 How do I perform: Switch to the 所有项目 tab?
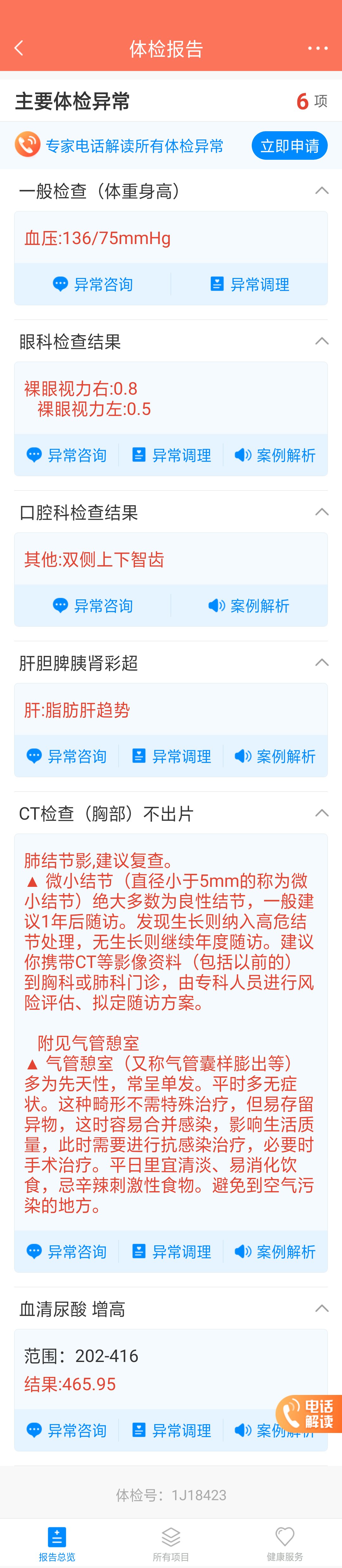click(x=171, y=1544)
